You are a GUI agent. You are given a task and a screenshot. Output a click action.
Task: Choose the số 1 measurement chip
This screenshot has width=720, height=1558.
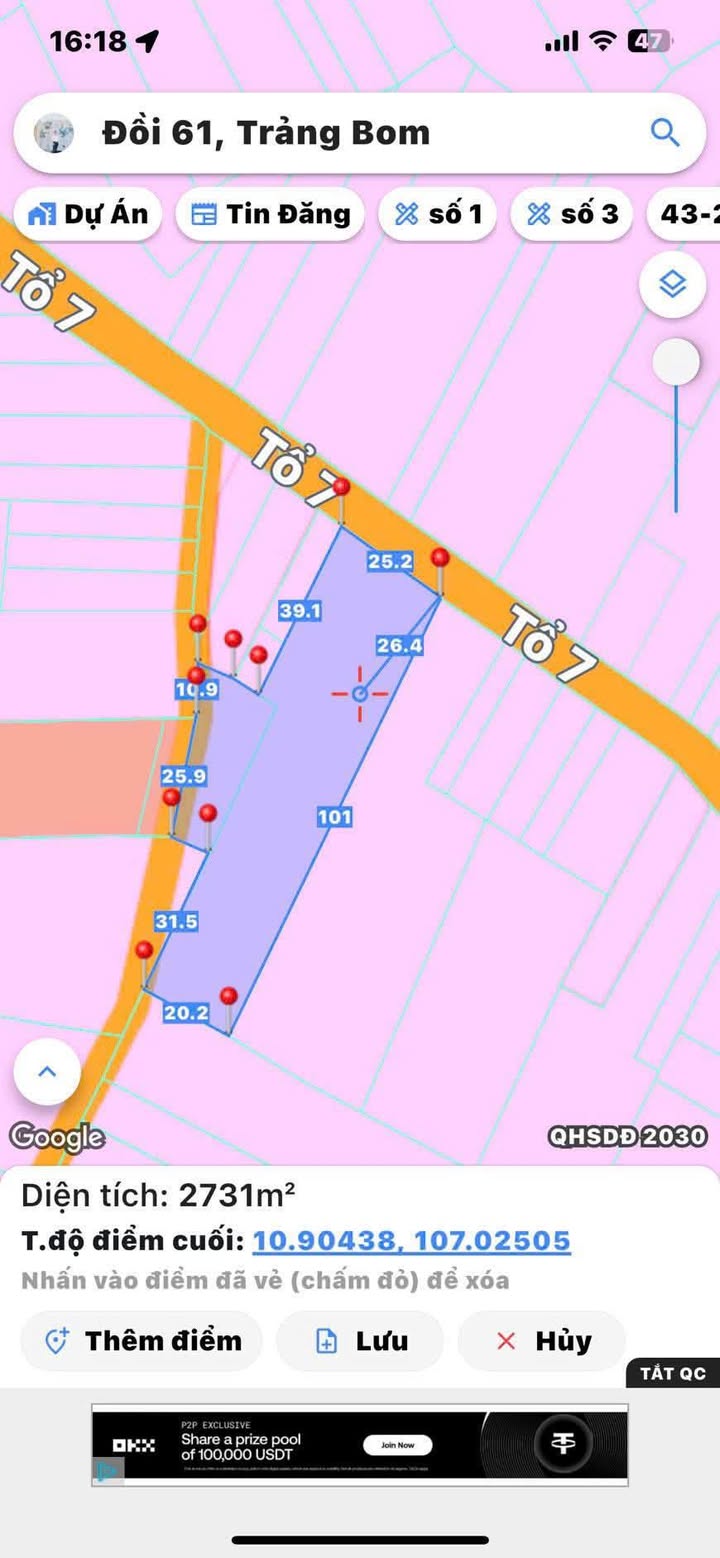[437, 214]
